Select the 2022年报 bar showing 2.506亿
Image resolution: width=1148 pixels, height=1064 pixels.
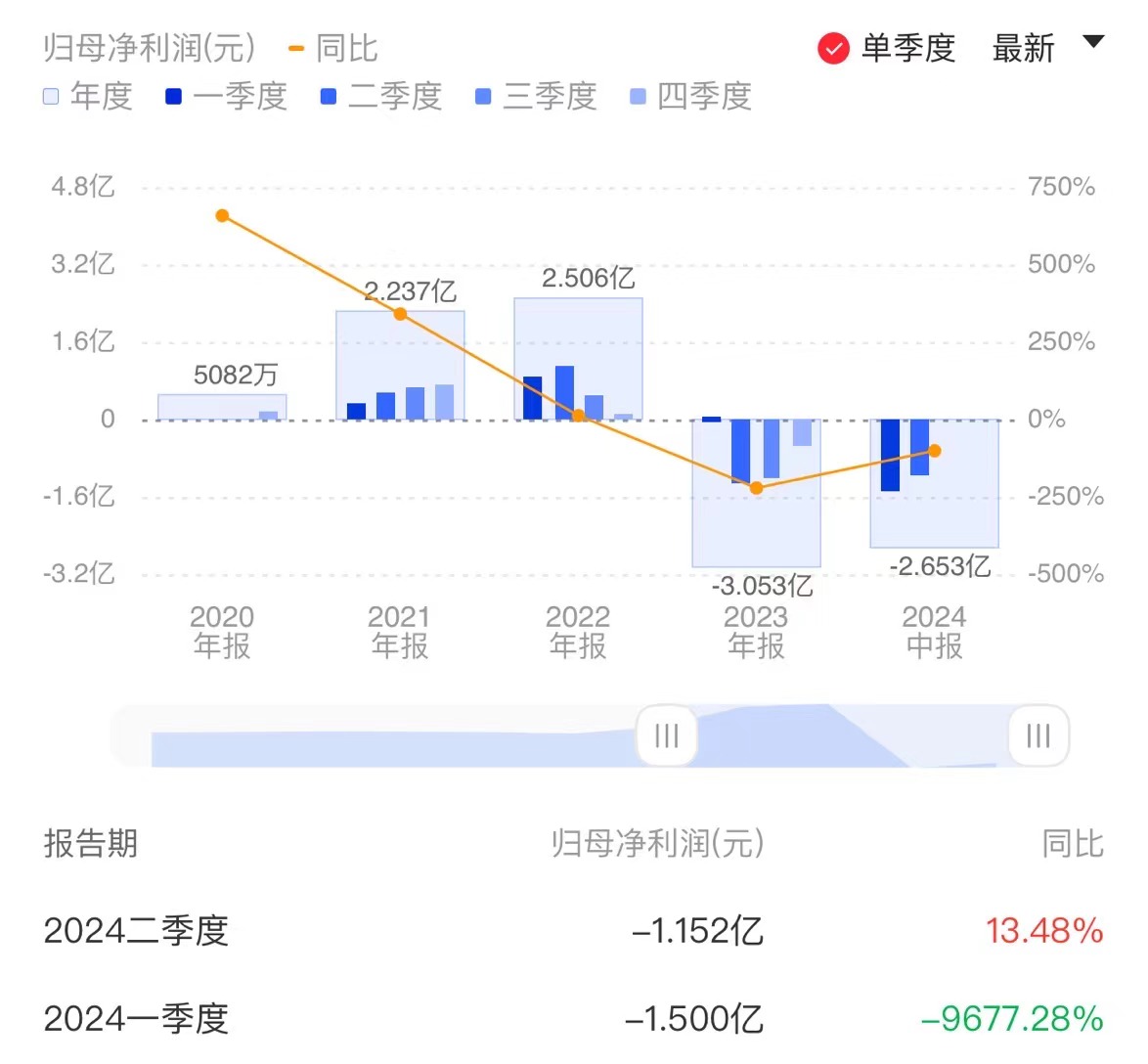(578, 359)
